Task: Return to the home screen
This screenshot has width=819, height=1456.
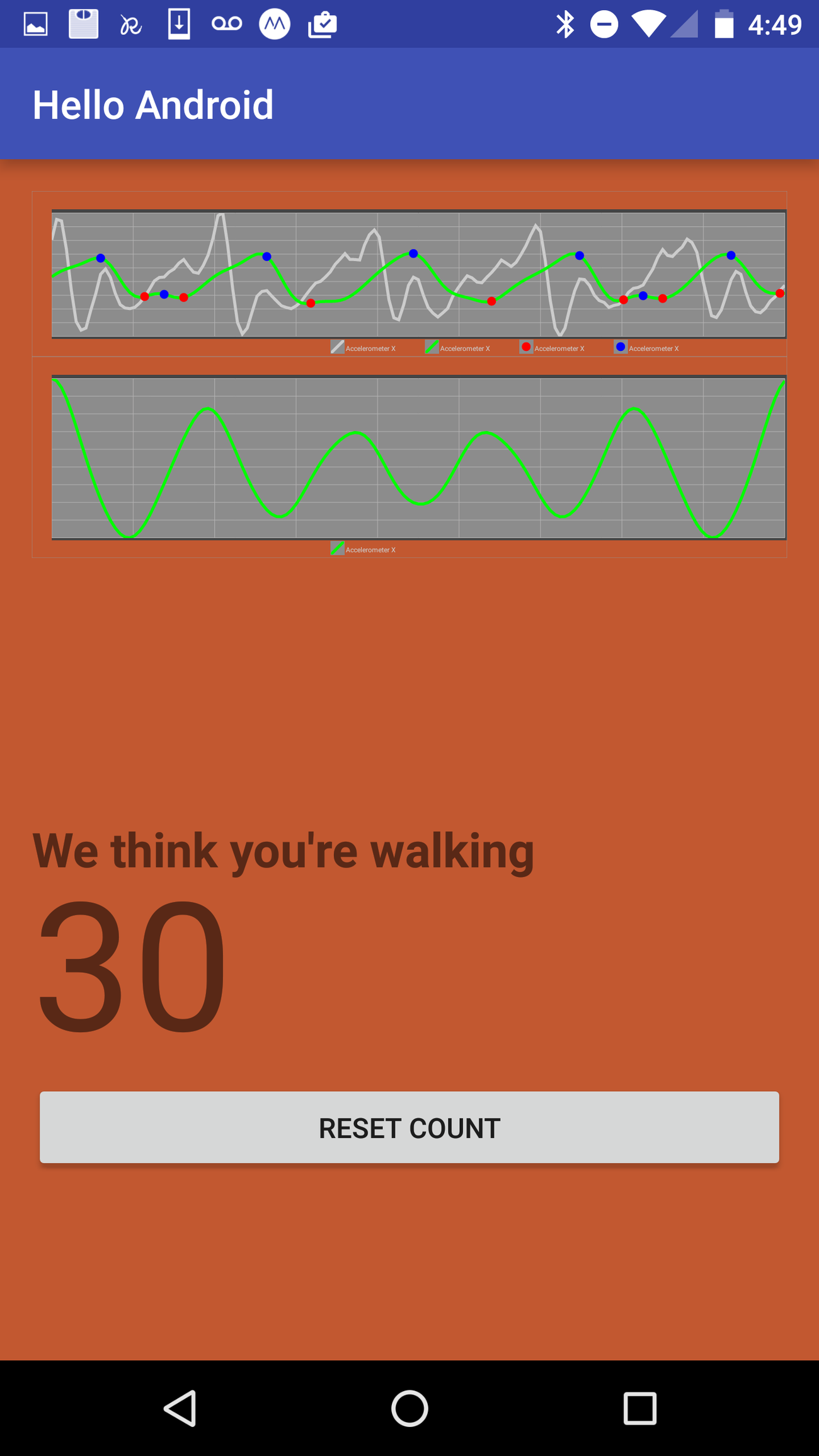Action: pos(409,1408)
